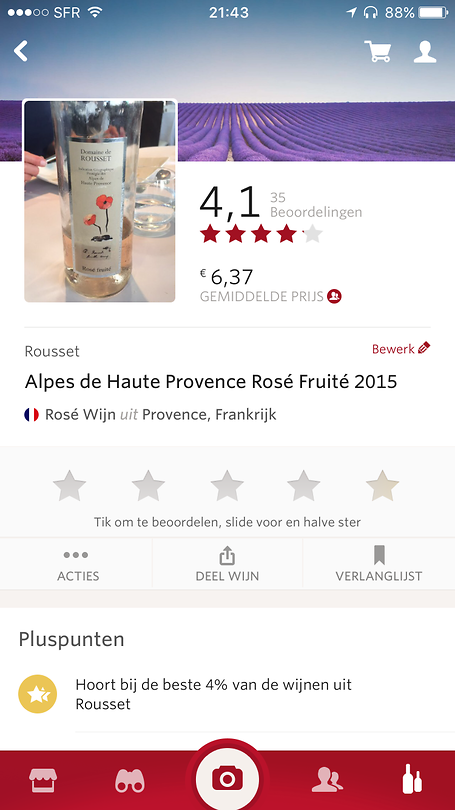Image resolution: width=455 pixels, height=810 pixels.
Task: Tap Bewerk to edit wine details
Action: click(x=401, y=348)
